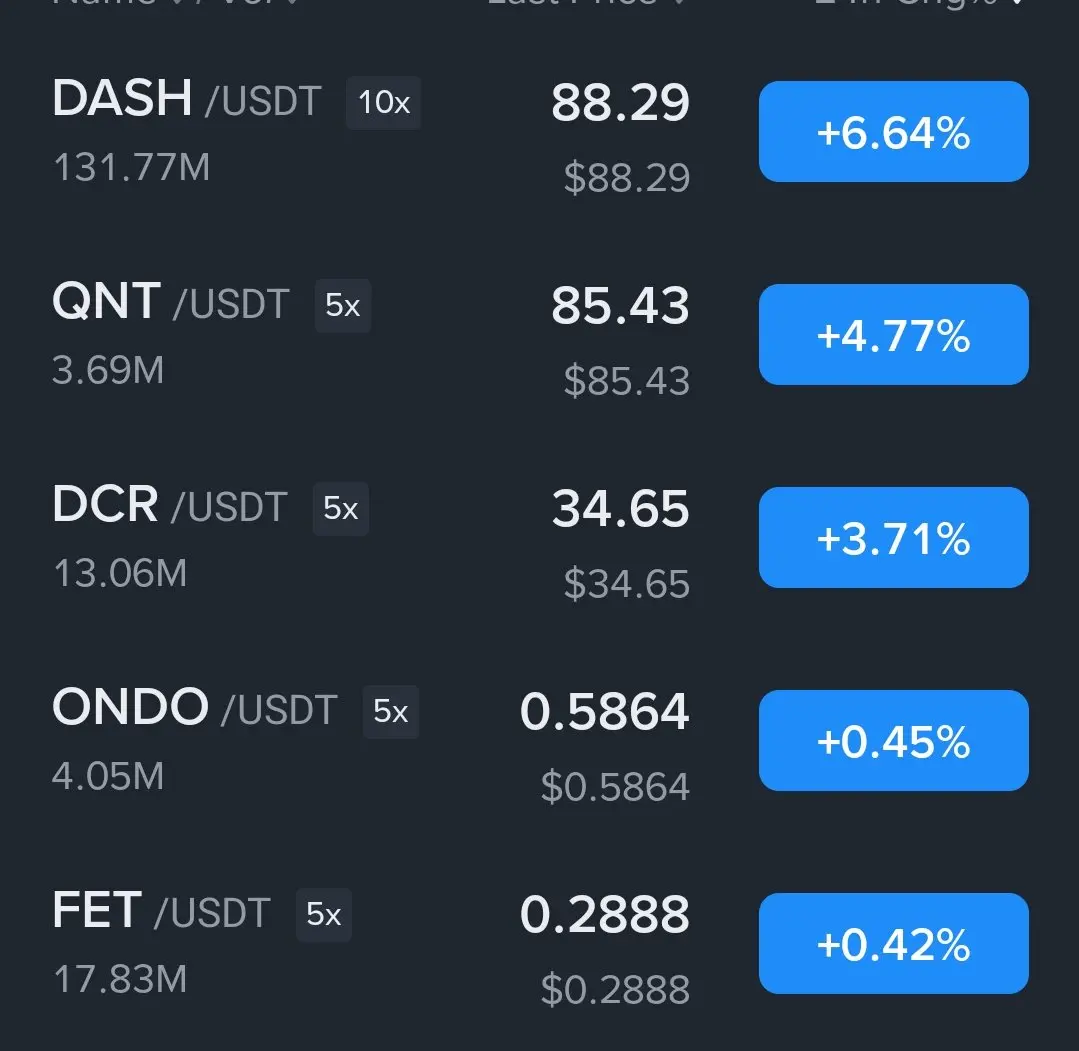
Task: Select the +3.71% change button for DCR
Action: click(893, 538)
